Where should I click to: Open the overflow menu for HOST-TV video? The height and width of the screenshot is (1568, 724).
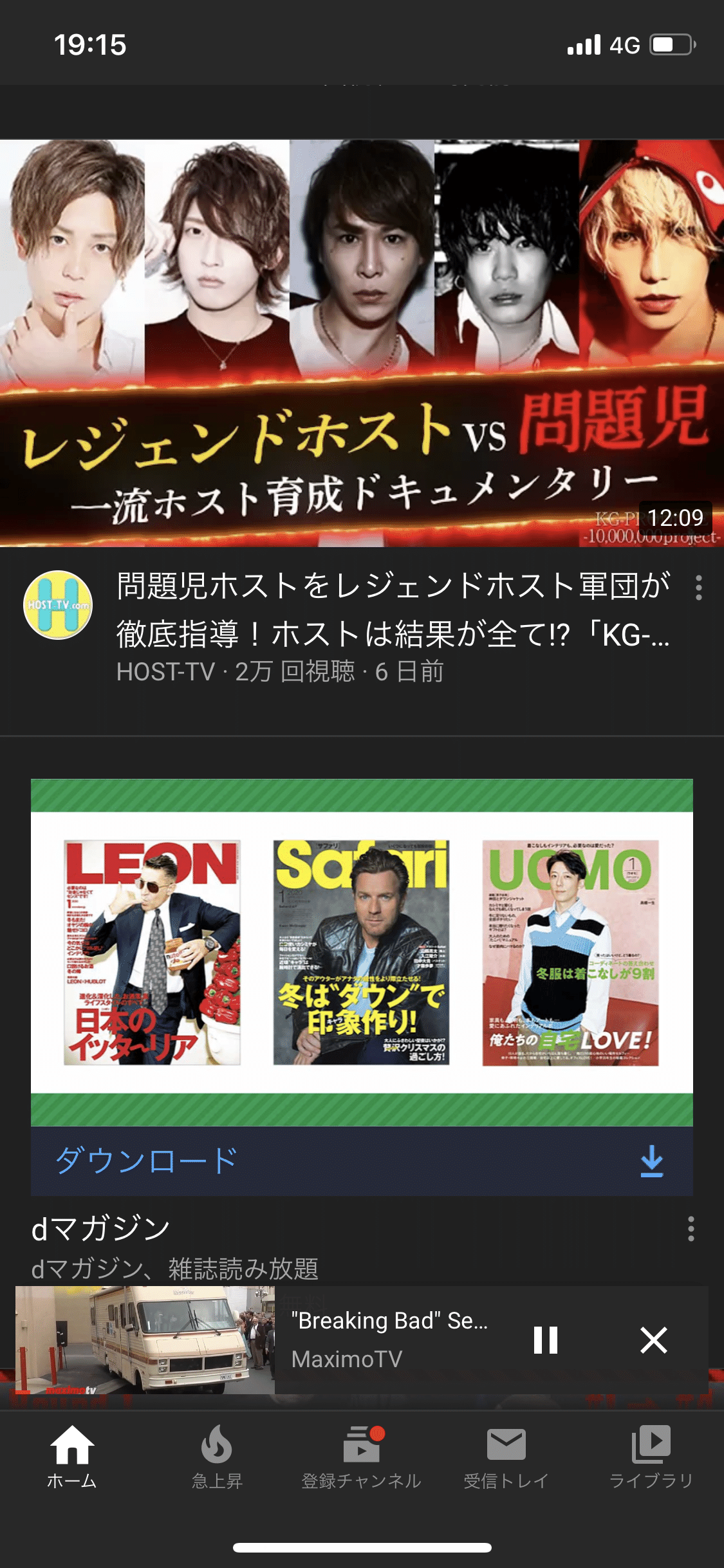698,588
